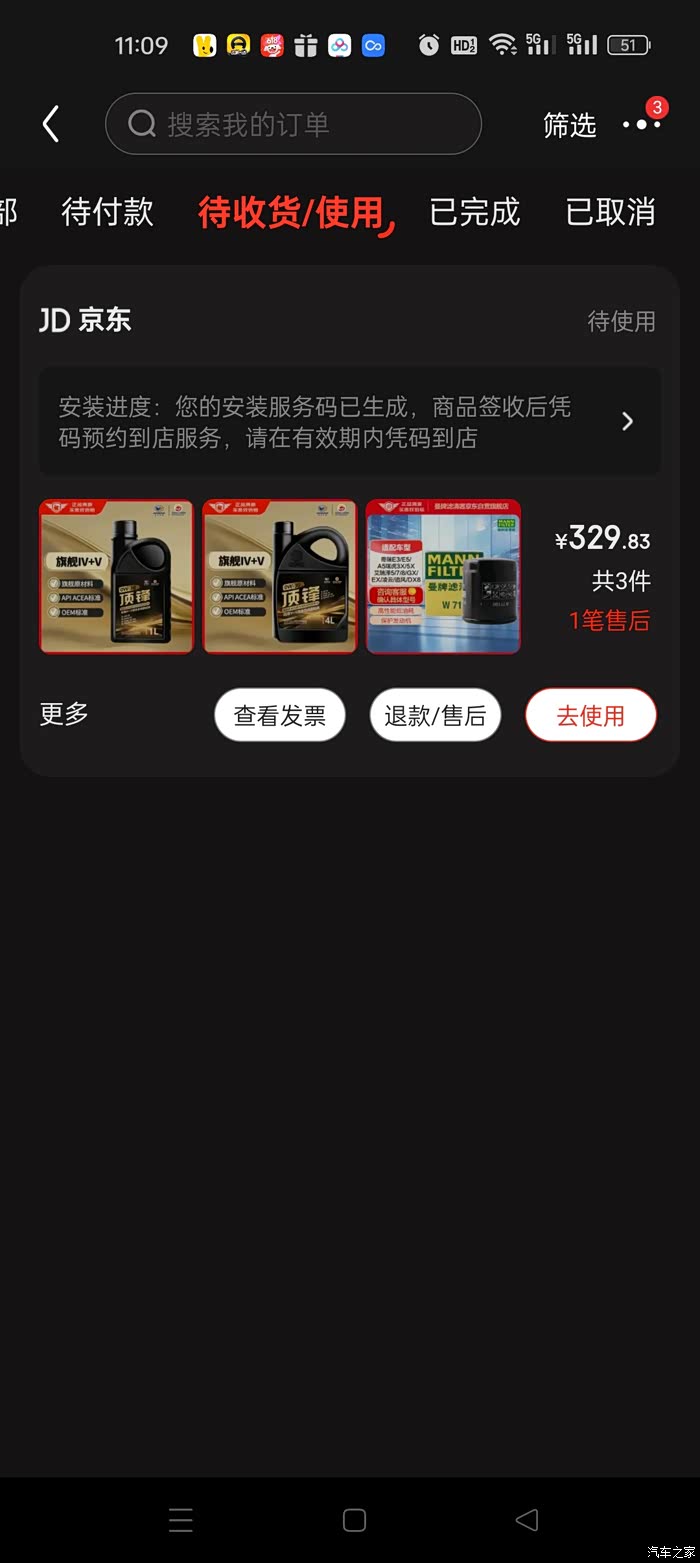The height and width of the screenshot is (1563, 700).
Task: Tap the red 去使用 button
Action: (590, 715)
